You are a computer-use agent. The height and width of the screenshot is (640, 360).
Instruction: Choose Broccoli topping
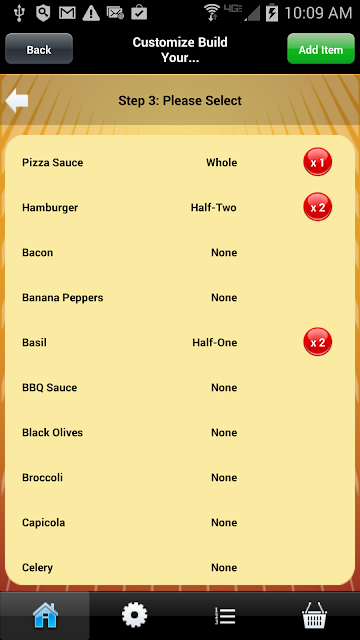coord(180,477)
